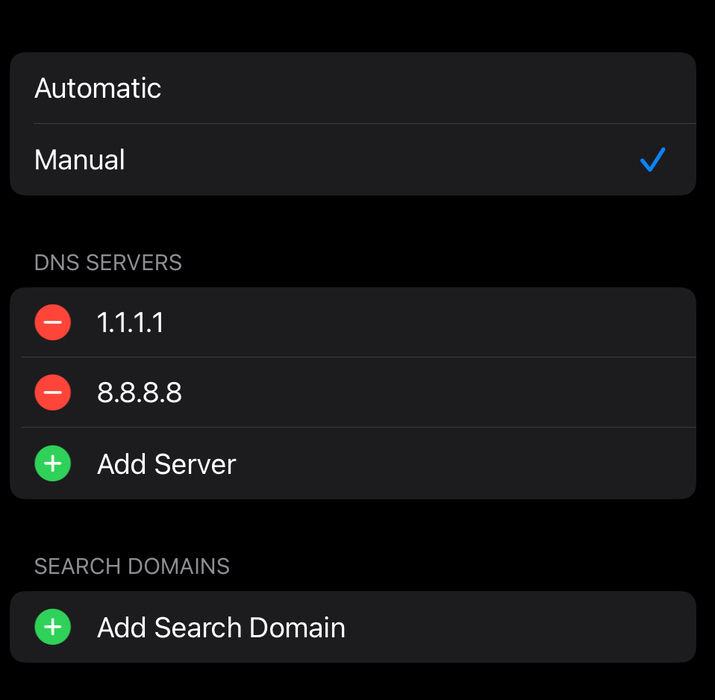The width and height of the screenshot is (715, 700).
Task: Remove the 1.1.1.1 DNS server
Action: (53, 322)
